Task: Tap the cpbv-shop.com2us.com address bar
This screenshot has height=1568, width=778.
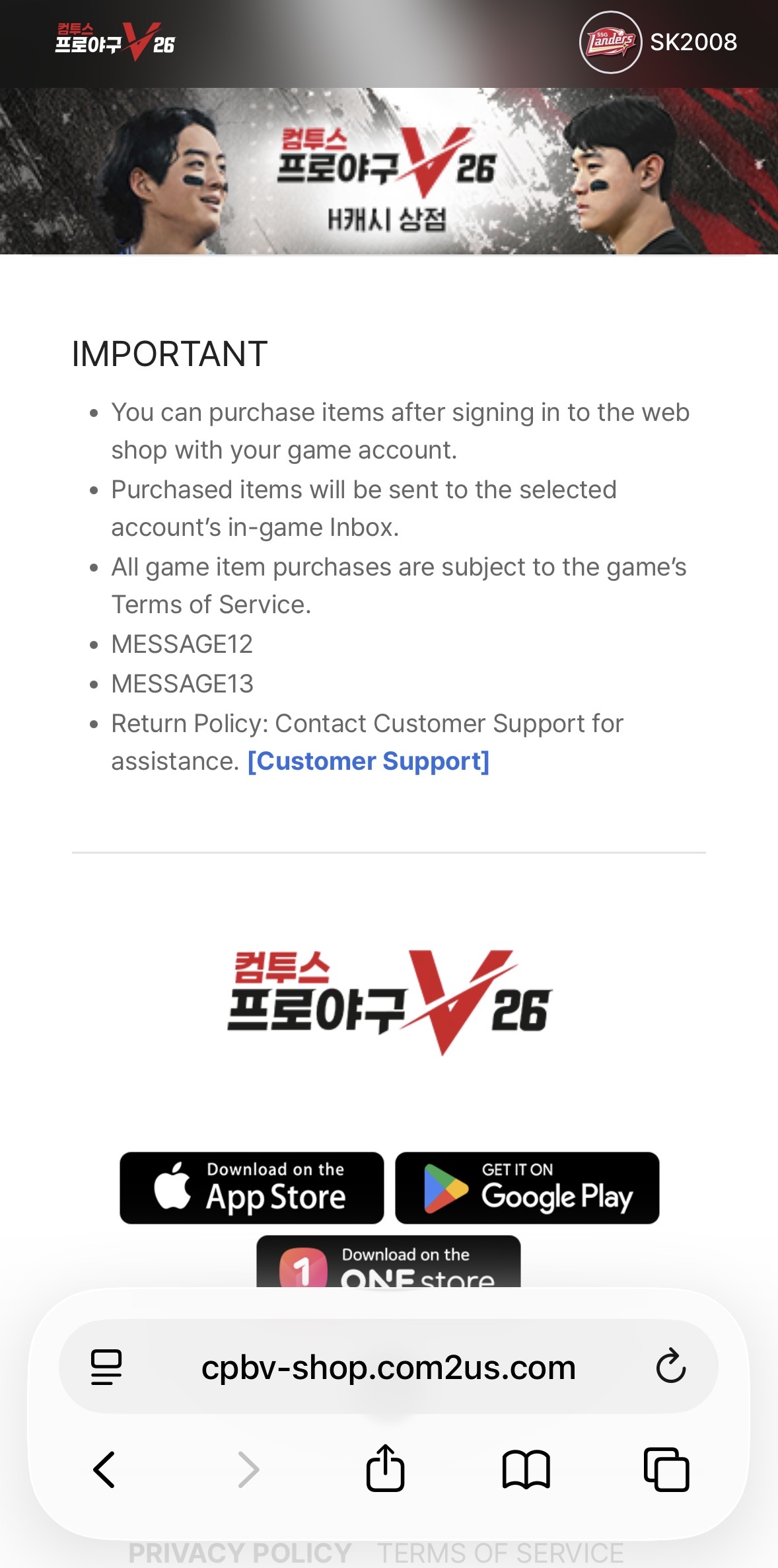Action: click(388, 1366)
